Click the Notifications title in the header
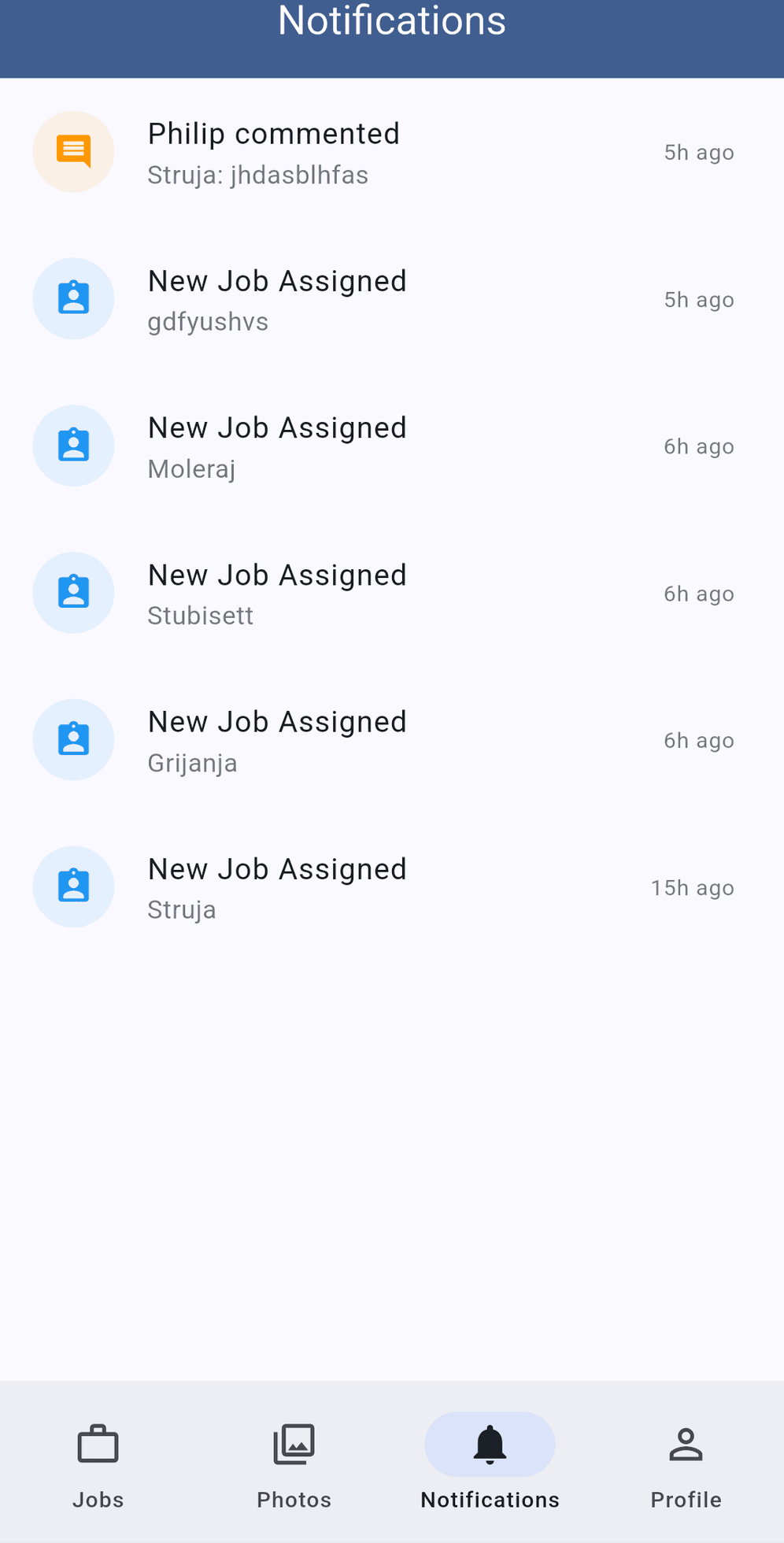This screenshot has height=1543, width=784. coord(391,21)
